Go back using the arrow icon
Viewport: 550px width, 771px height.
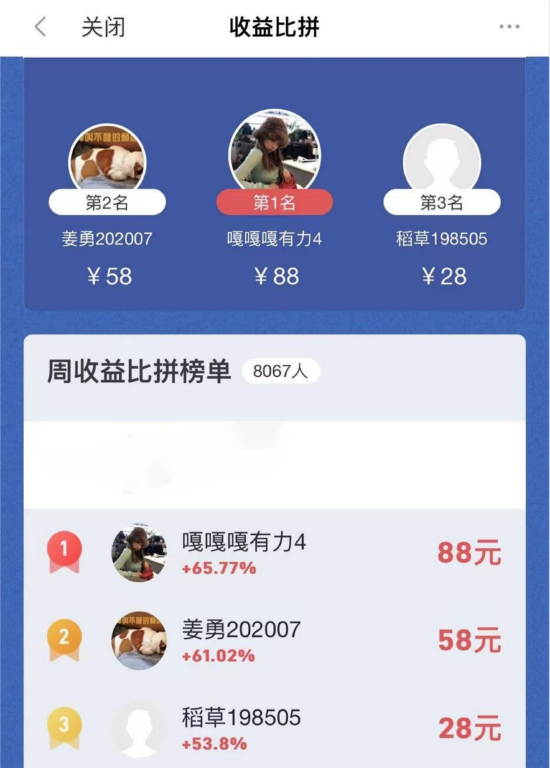pos(40,27)
